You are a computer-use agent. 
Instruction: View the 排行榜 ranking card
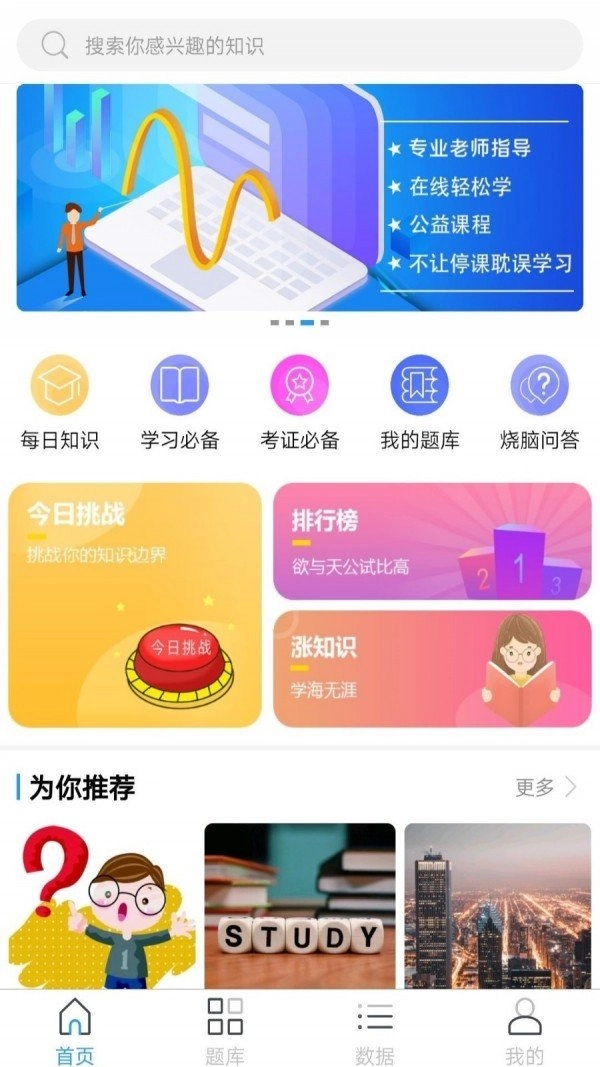tap(432, 541)
